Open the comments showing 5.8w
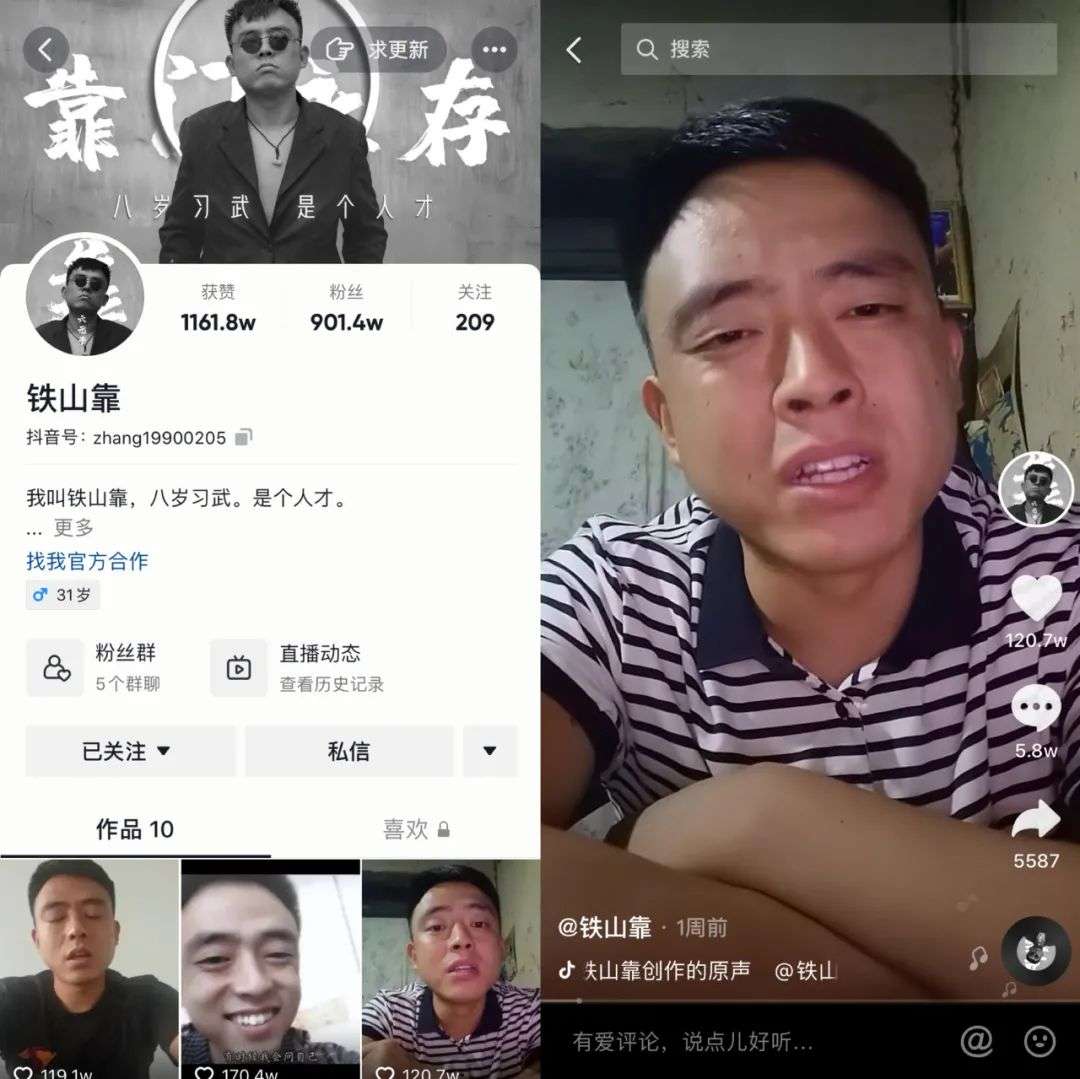Screen dimensions: 1080x1079 pos(1035,708)
